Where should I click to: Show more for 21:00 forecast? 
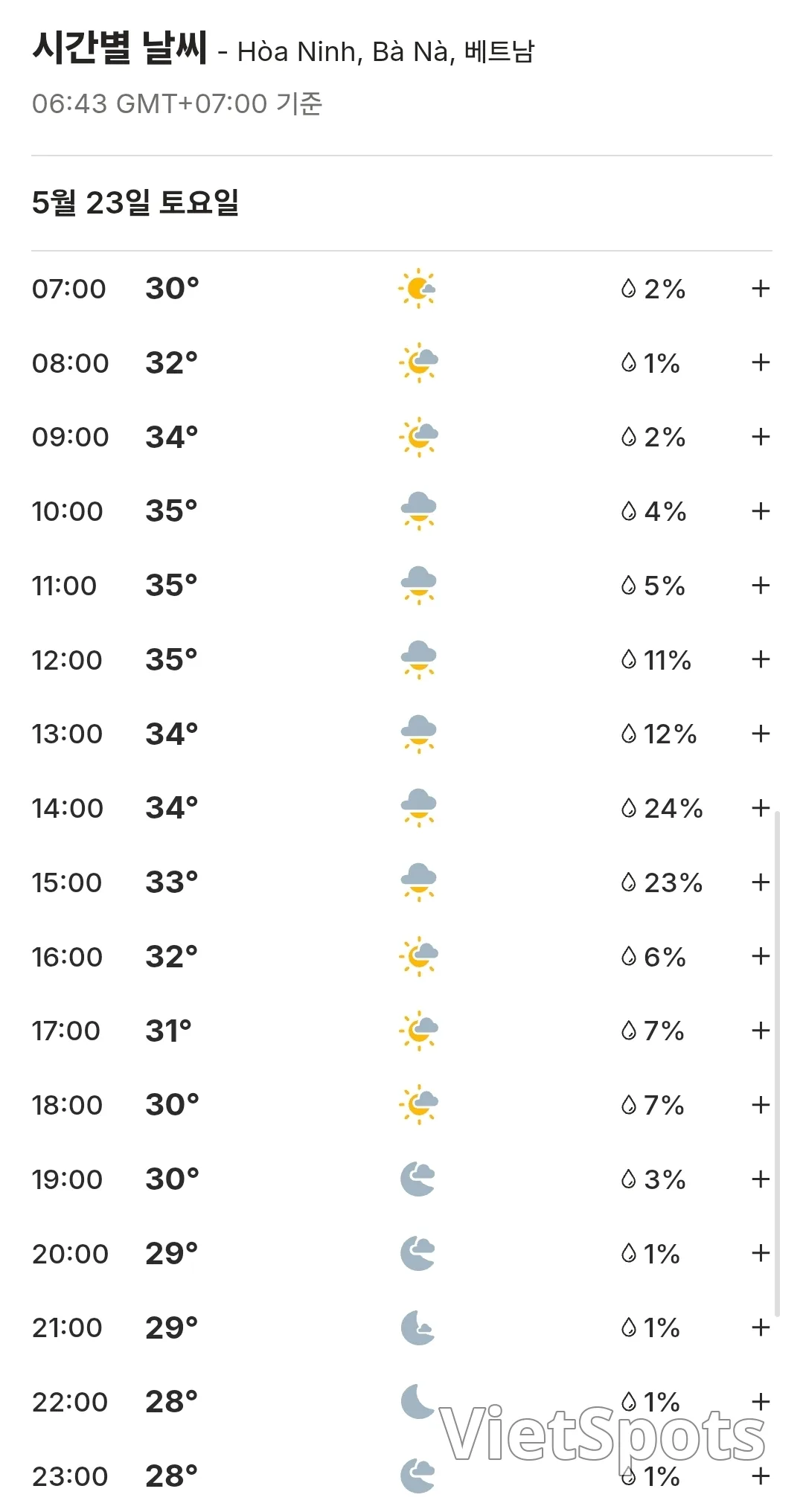(x=760, y=1327)
